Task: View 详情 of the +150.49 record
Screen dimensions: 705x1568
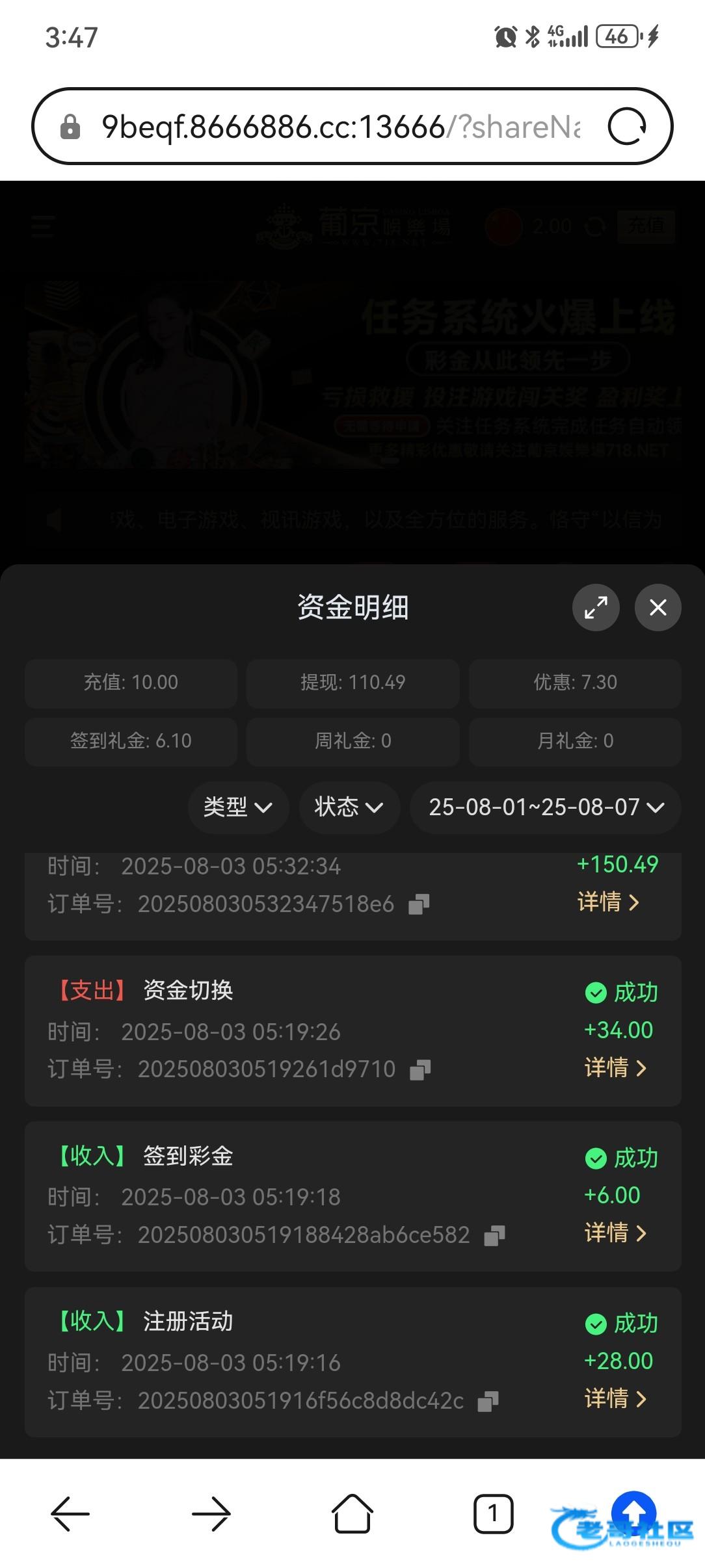Action: point(608,902)
